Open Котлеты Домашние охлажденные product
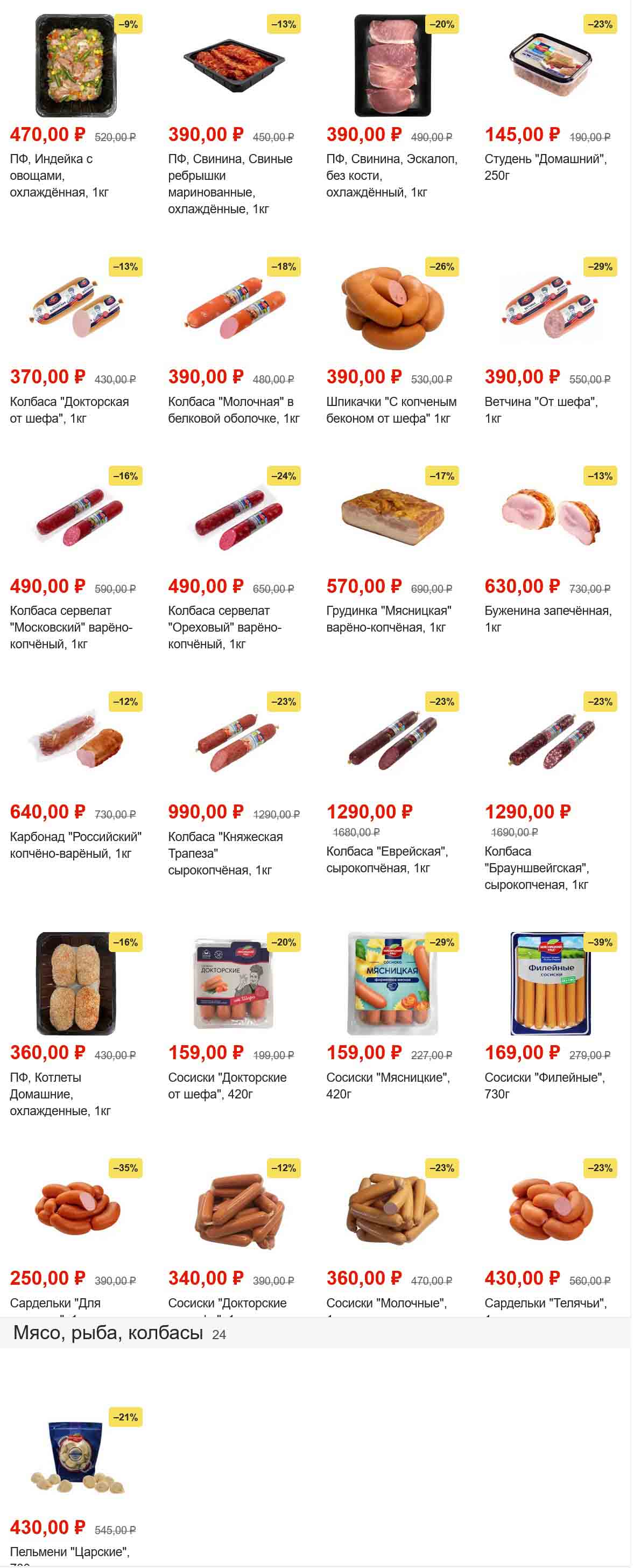 (76, 984)
